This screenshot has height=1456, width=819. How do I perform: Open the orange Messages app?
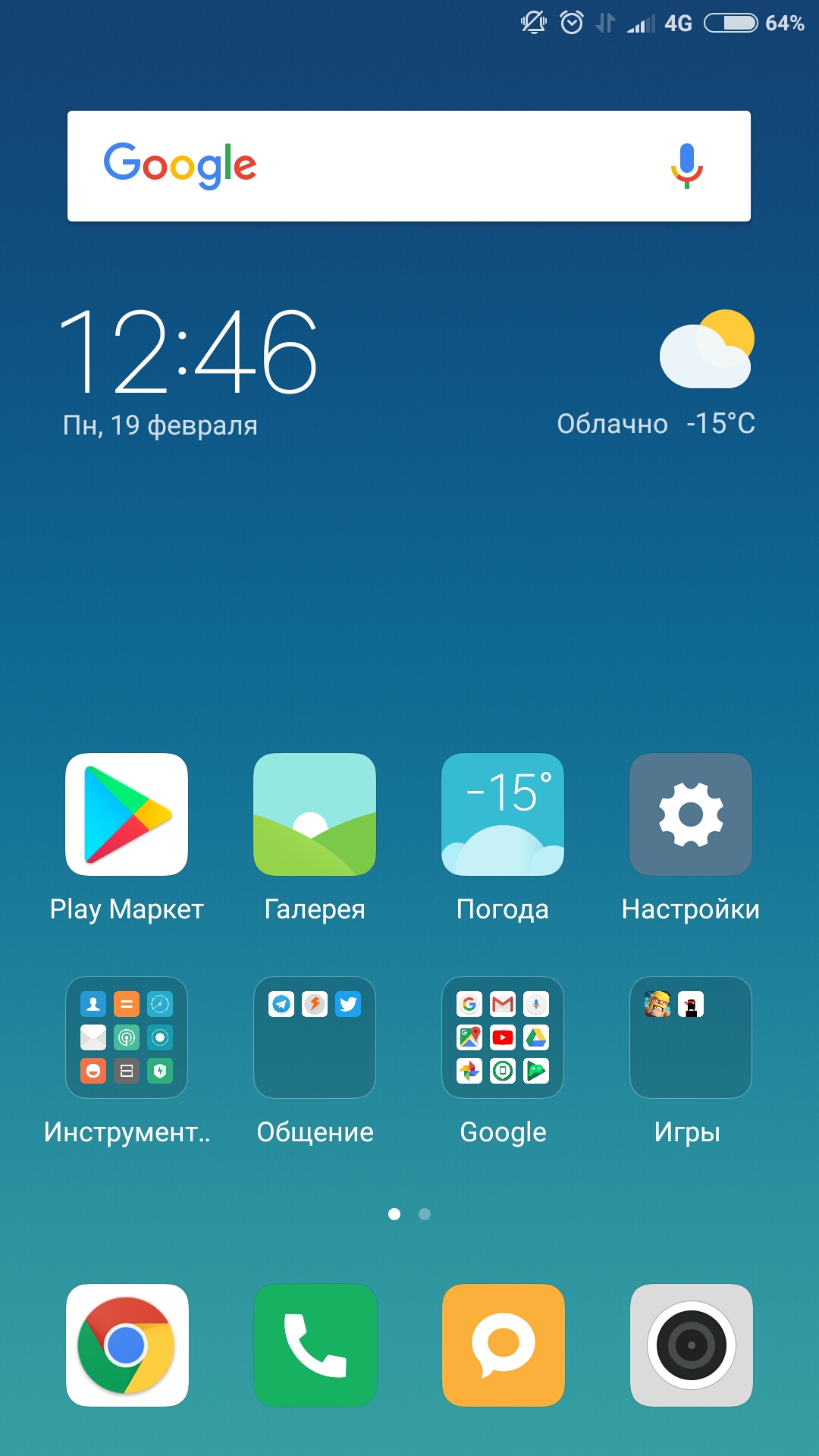(x=503, y=1345)
